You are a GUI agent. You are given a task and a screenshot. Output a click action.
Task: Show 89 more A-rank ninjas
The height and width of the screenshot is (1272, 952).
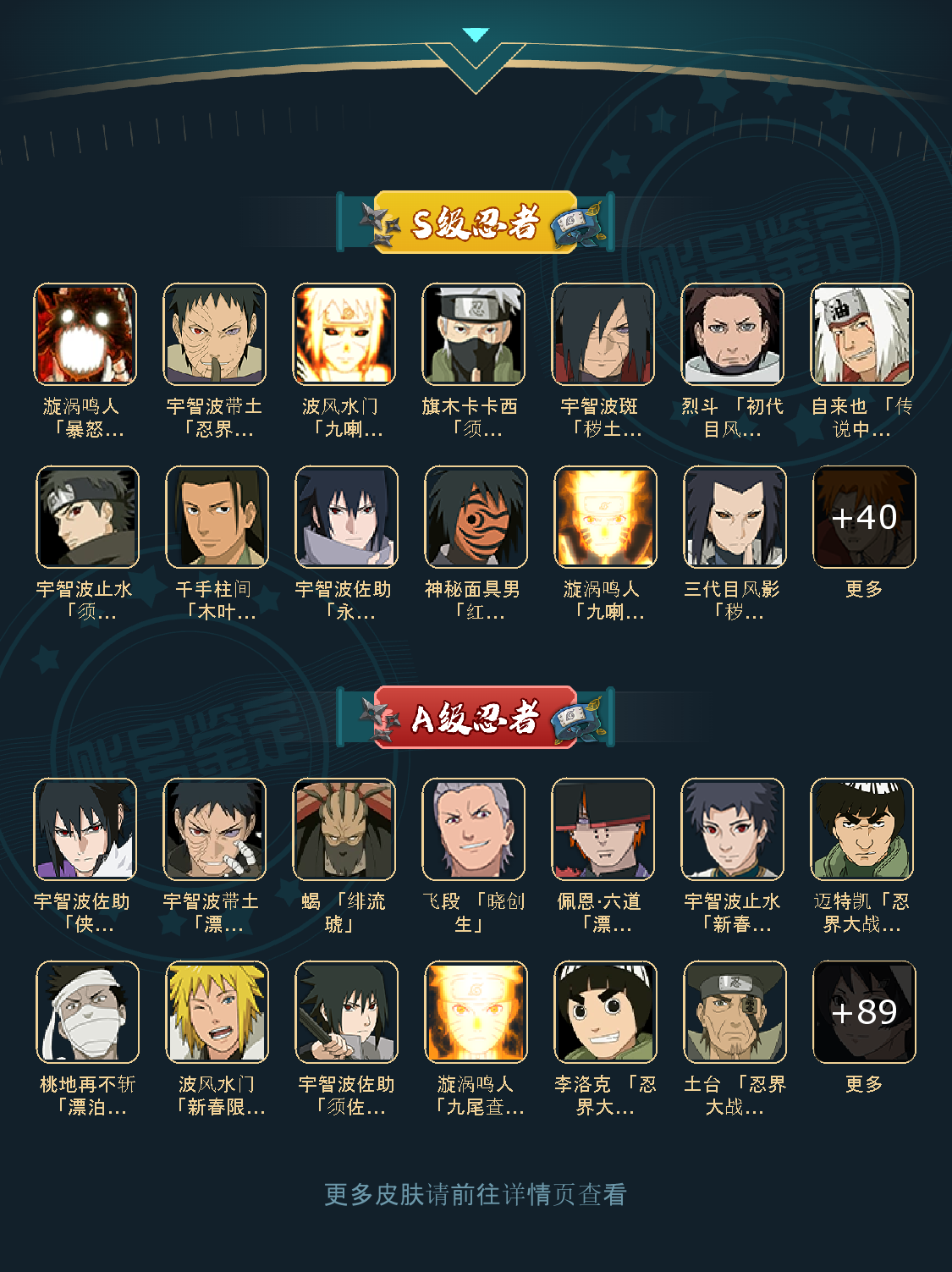point(863,1012)
